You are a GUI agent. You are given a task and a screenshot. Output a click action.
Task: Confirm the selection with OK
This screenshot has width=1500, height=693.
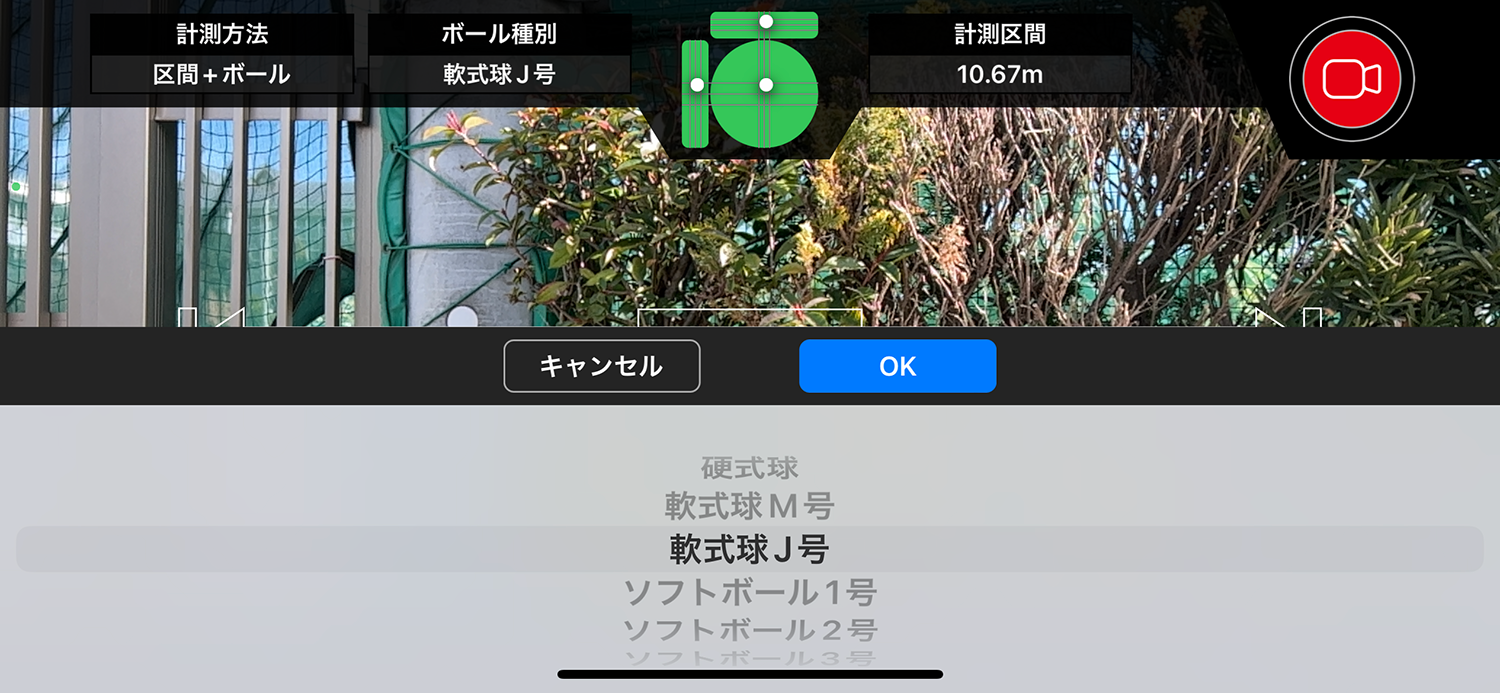pos(897,366)
